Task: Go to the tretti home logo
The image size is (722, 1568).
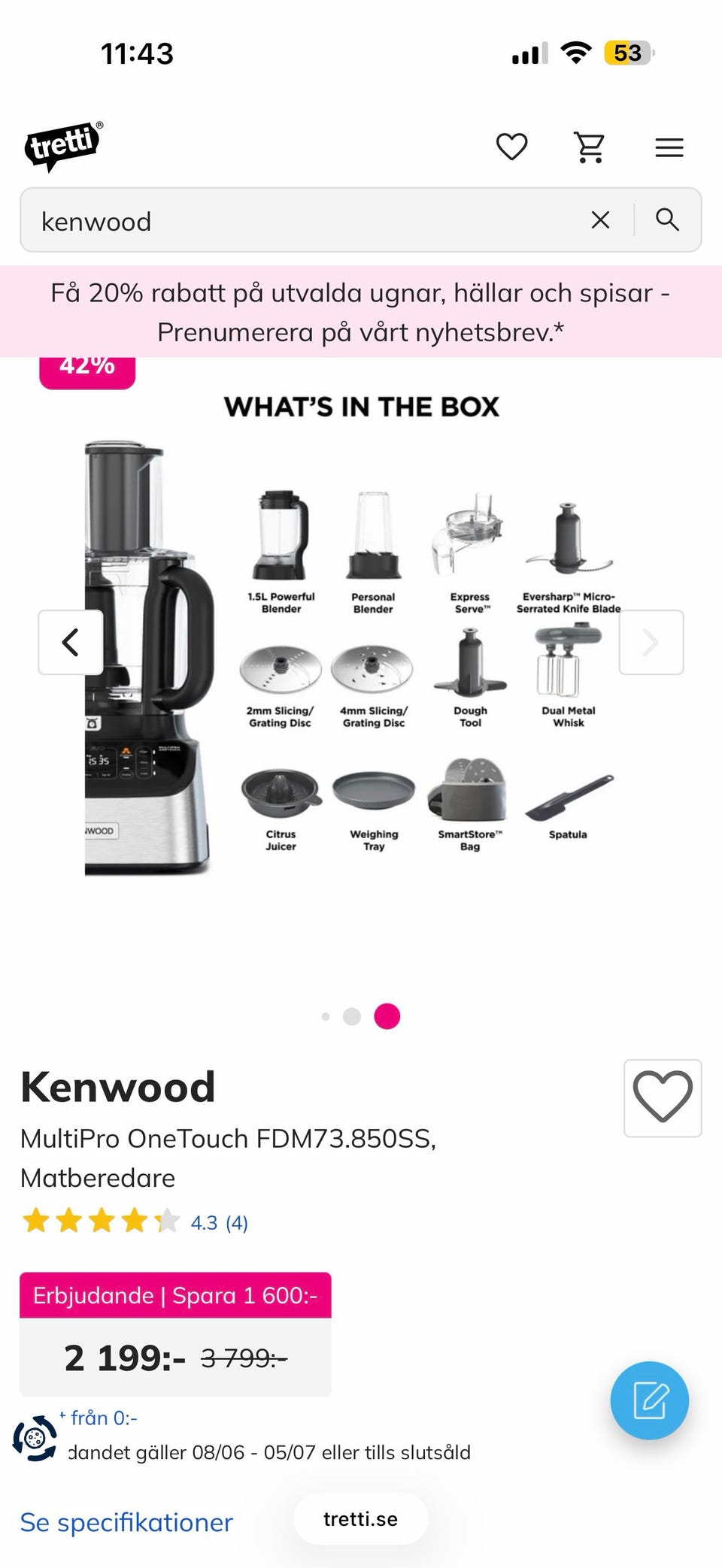Action: (63, 146)
